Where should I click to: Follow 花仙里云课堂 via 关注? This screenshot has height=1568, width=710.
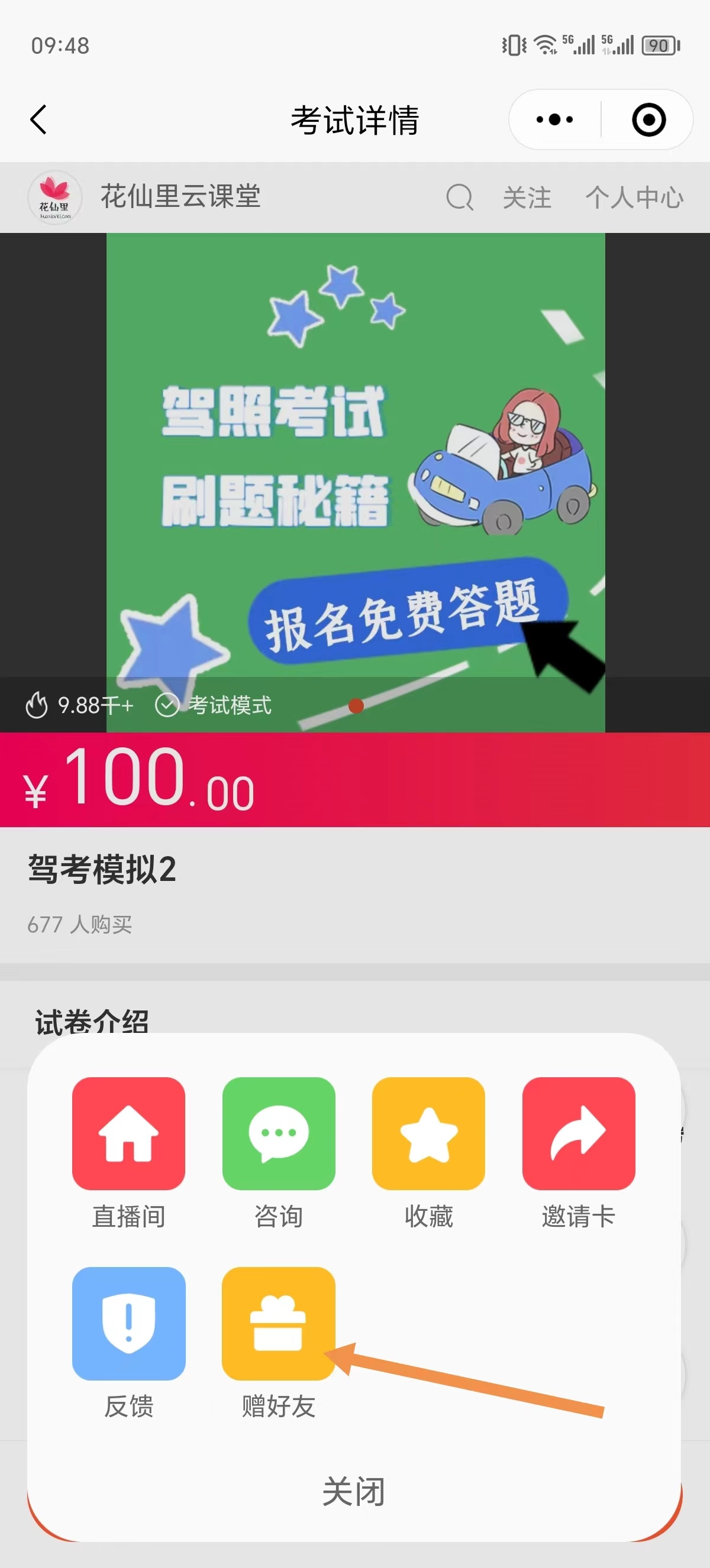tap(527, 197)
